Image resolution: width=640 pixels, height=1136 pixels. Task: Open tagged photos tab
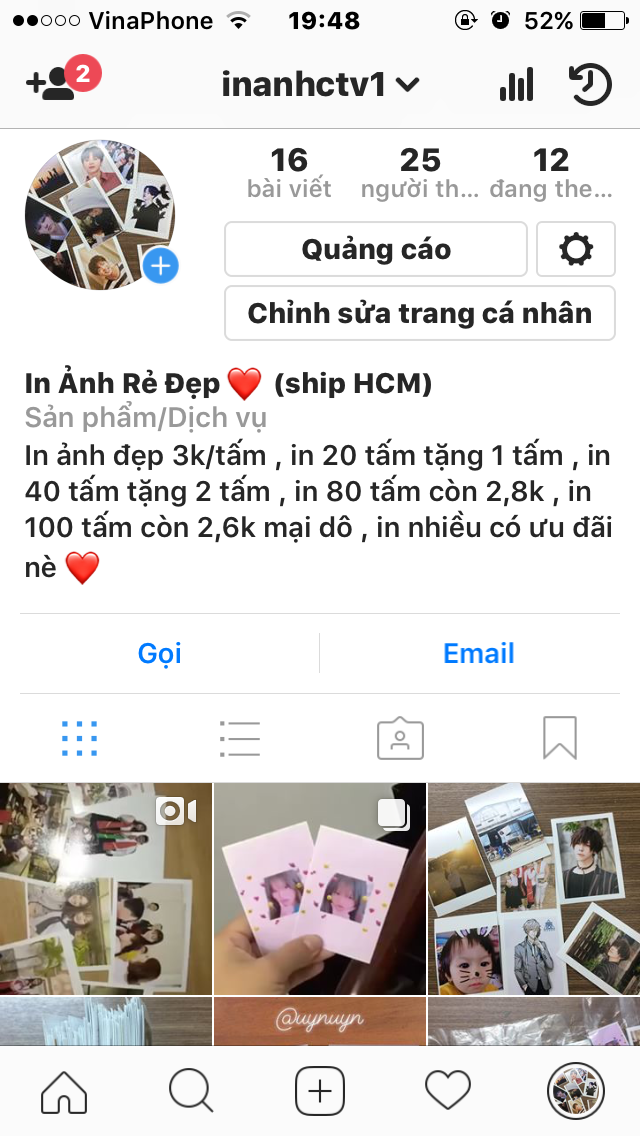click(400, 738)
